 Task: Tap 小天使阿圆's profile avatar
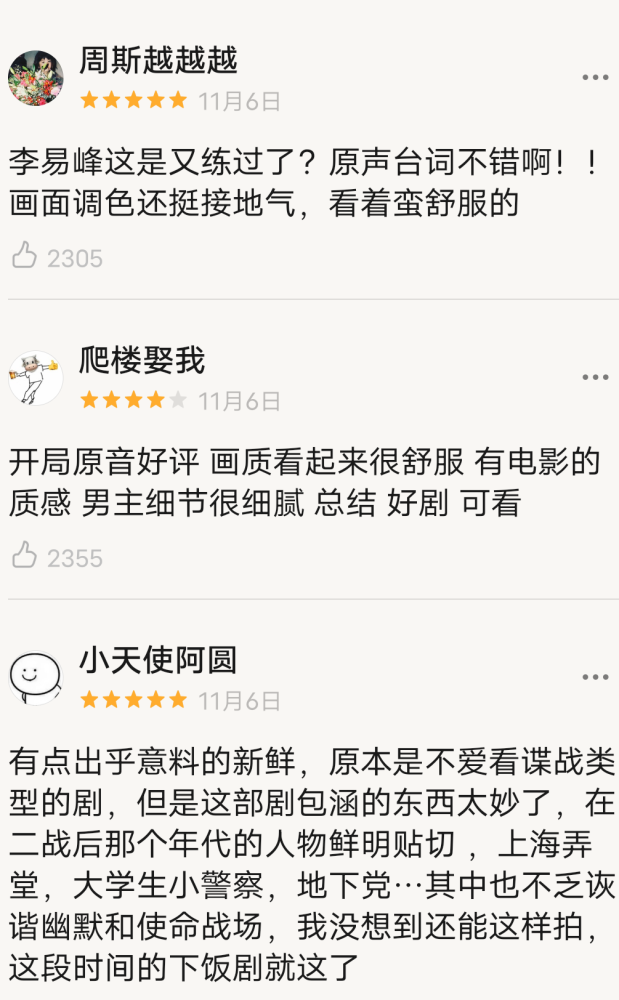(x=35, y=678)
